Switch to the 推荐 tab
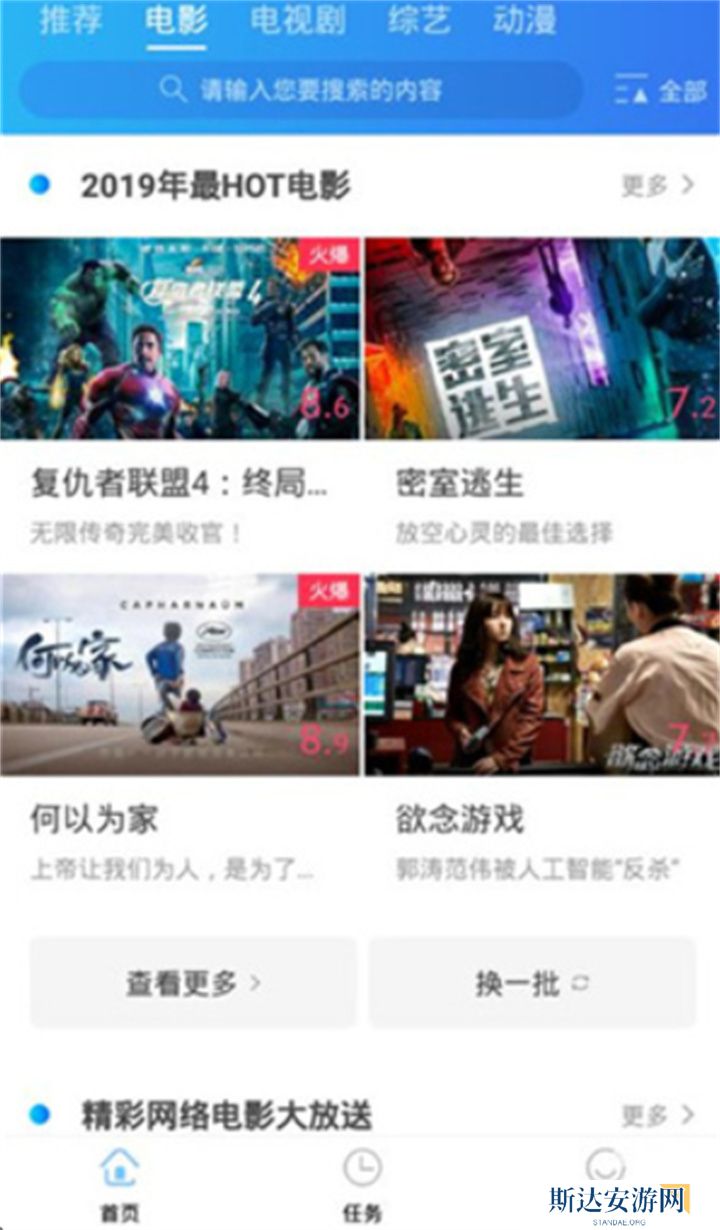The image size is (720, 1230). (x=70, y=21)
